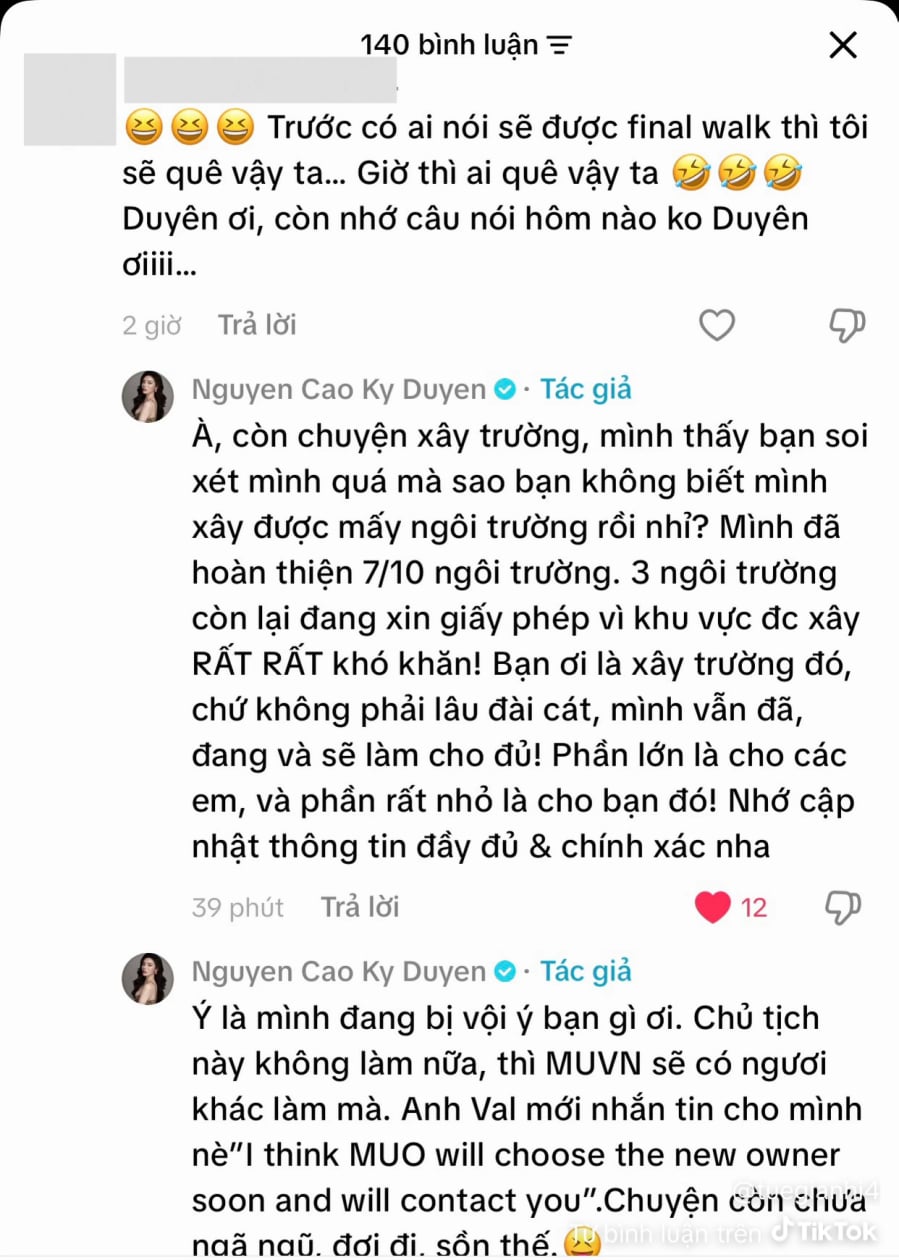Close the comments panel
The height and width of the screenshot is (1260, 899).
[x=843, y=45]
